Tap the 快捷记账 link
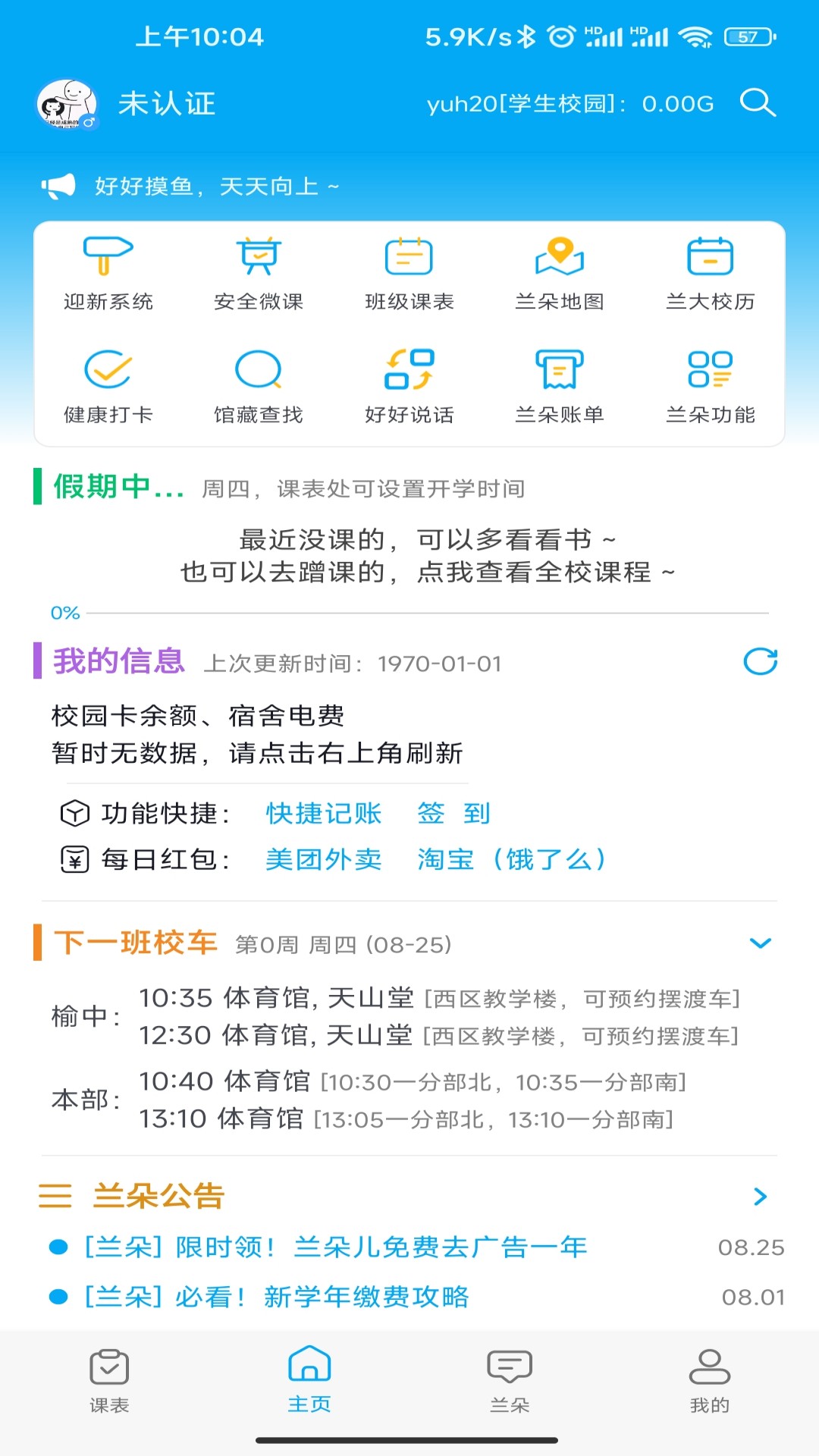 coord(324,813)
